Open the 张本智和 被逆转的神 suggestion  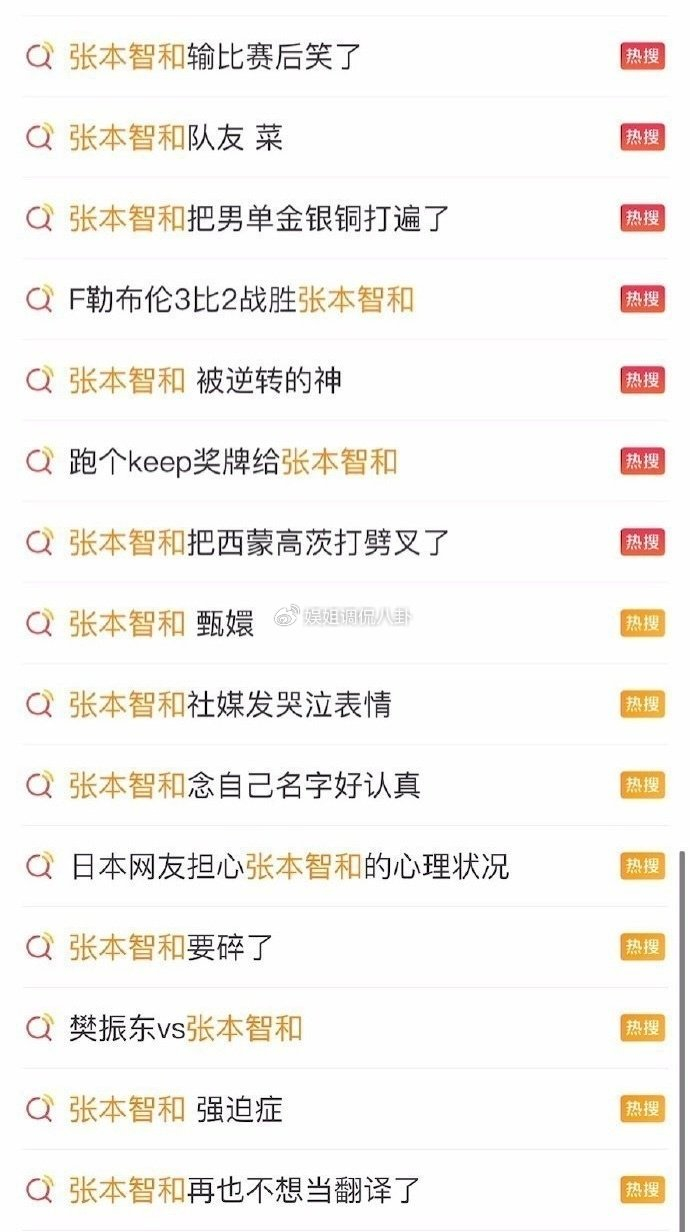[x=205, y=380]
